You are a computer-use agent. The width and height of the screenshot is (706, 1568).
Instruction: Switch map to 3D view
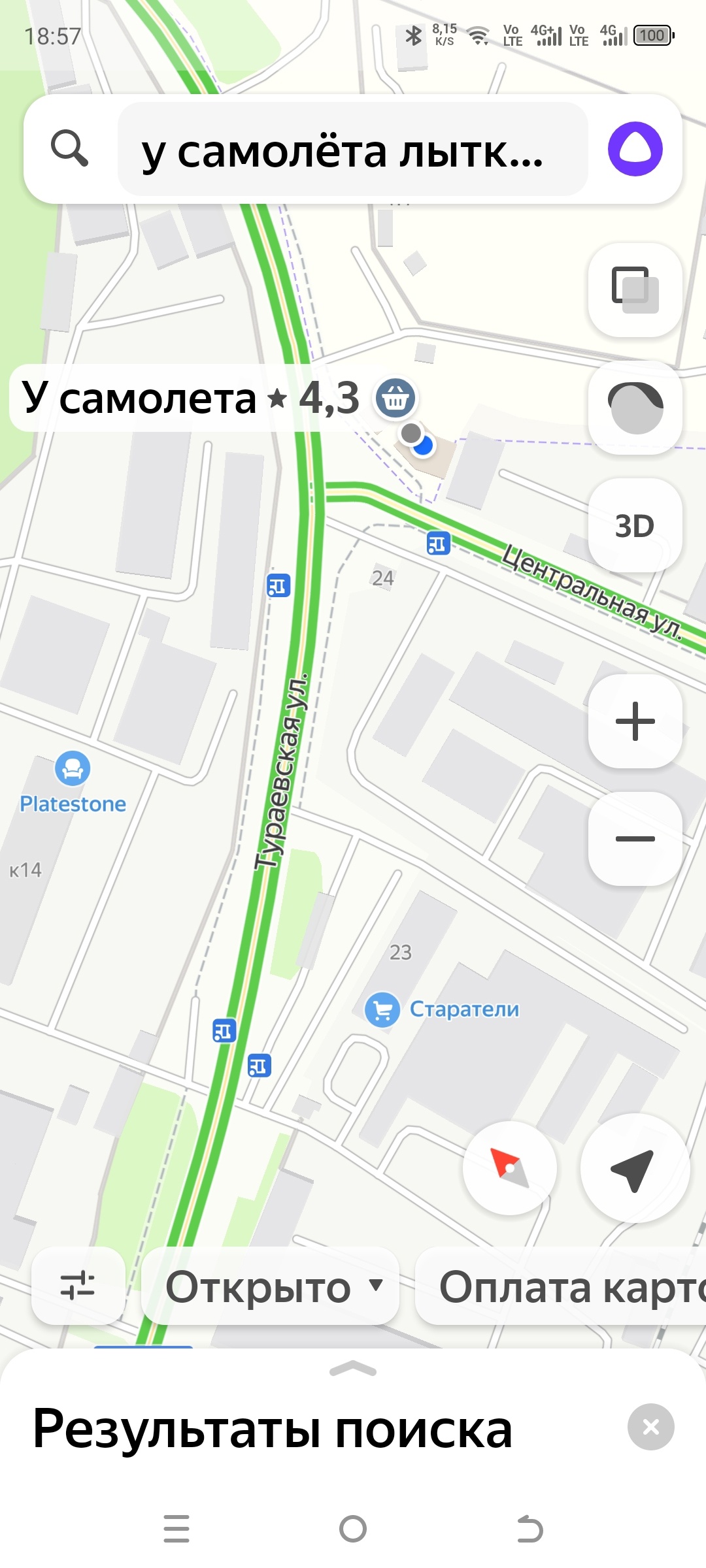(635, 525)
